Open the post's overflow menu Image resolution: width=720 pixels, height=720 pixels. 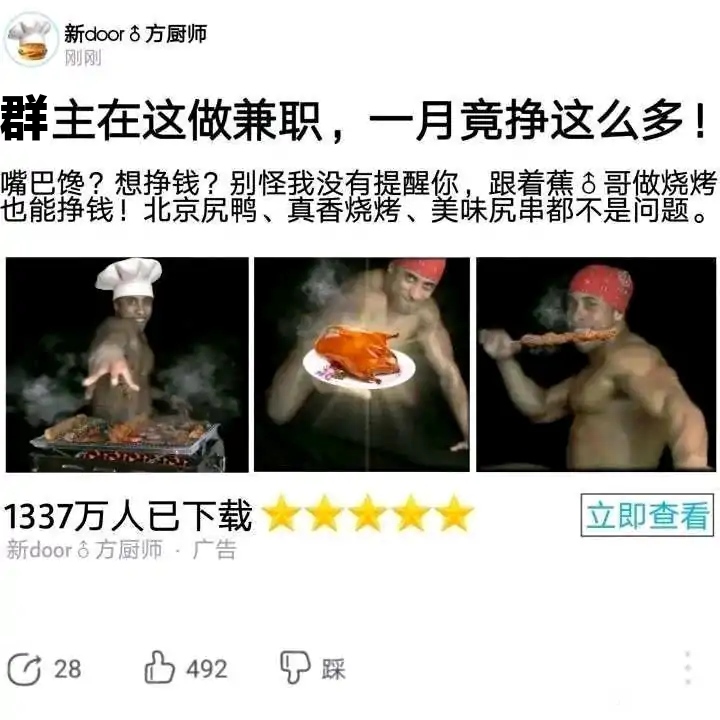point(688,668)
